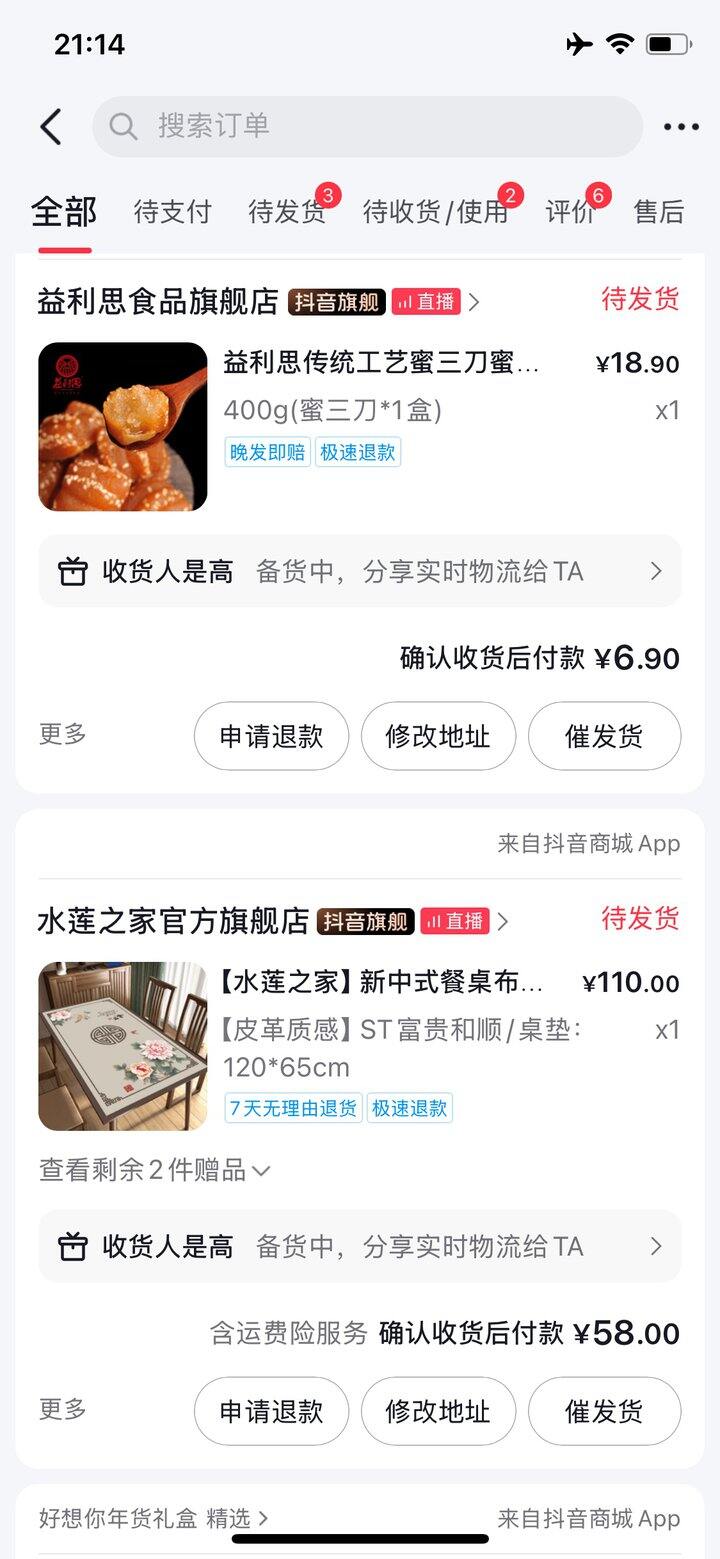Screen dimensions: 720x1559
Task: Switch to the 待发货 tab
Action: click(287, 212)
